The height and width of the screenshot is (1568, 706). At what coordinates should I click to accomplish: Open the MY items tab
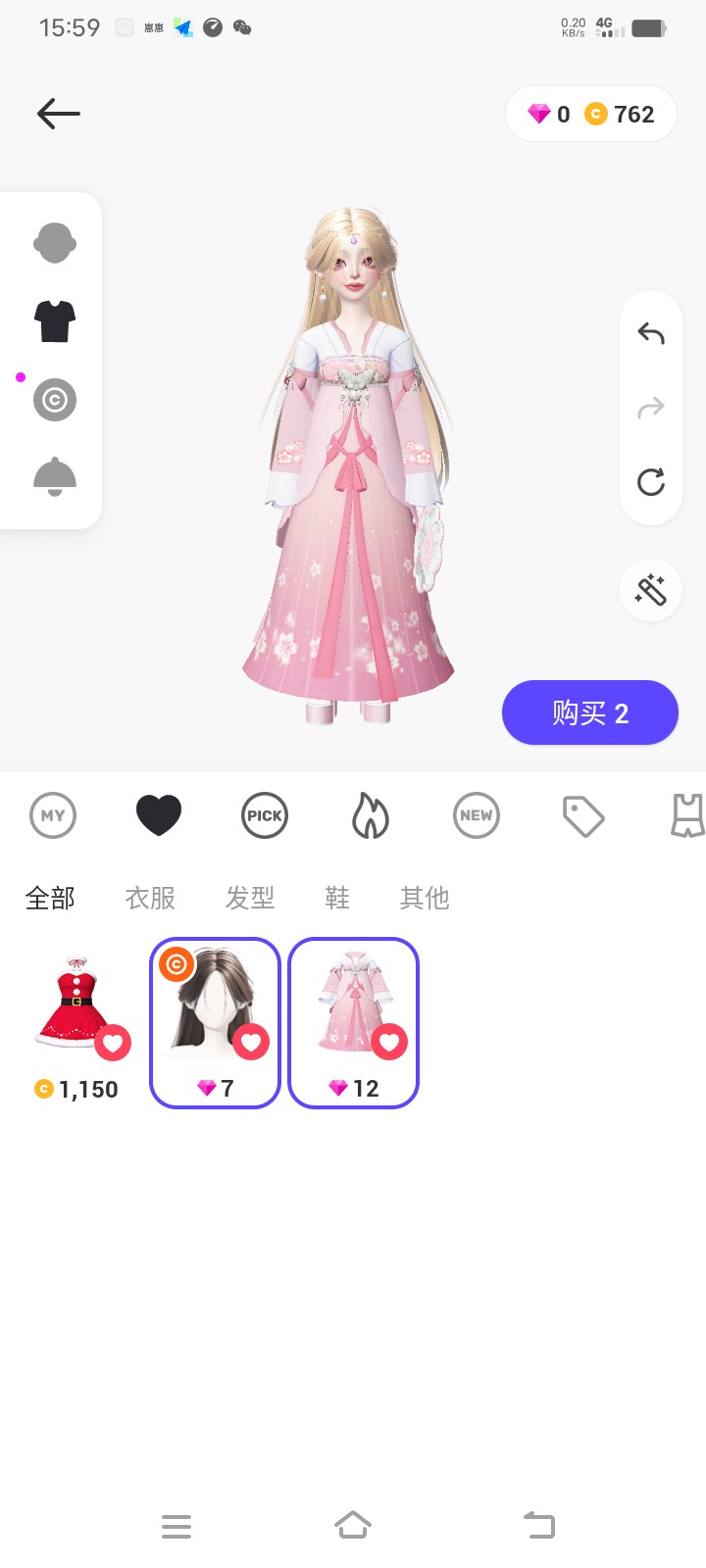pos(53,815)
